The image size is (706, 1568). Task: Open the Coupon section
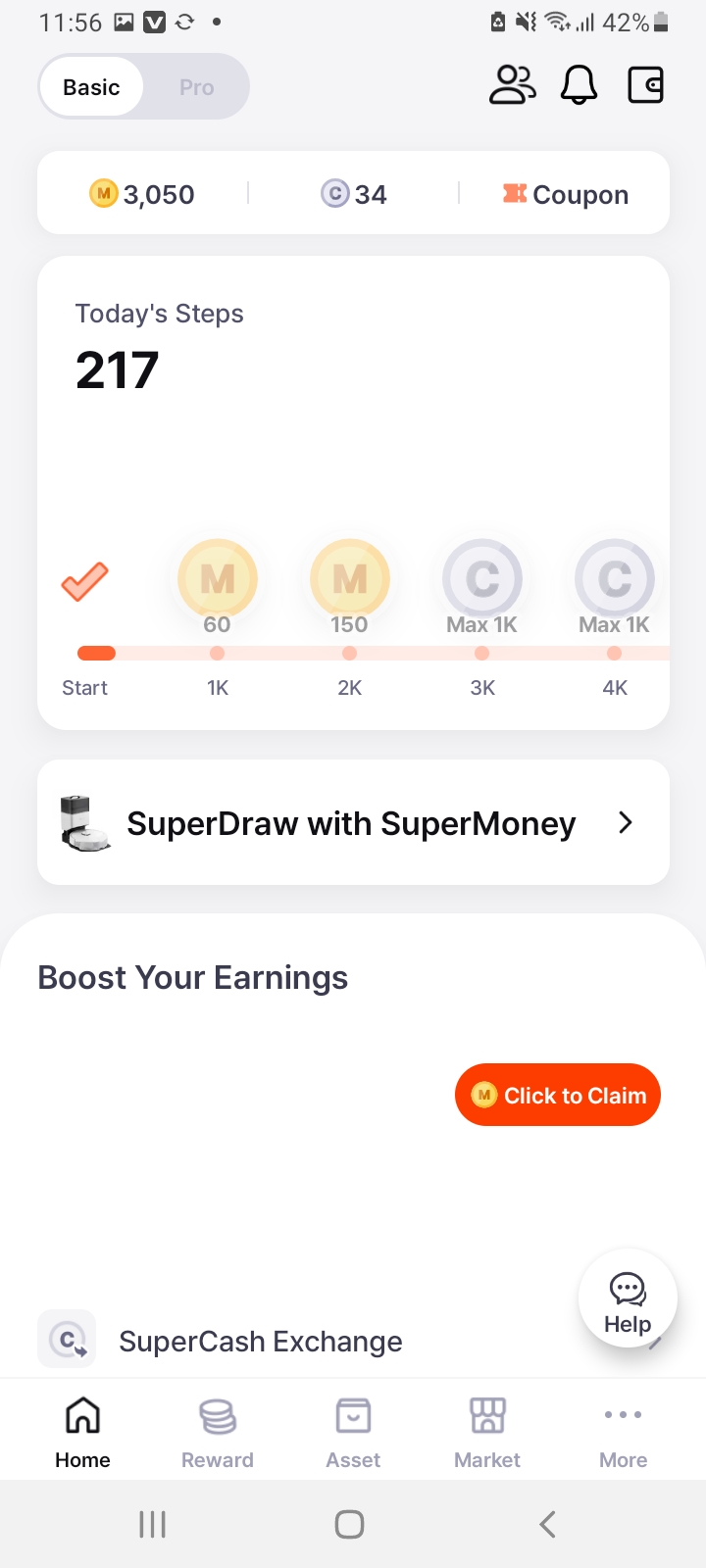pos(566,194)
